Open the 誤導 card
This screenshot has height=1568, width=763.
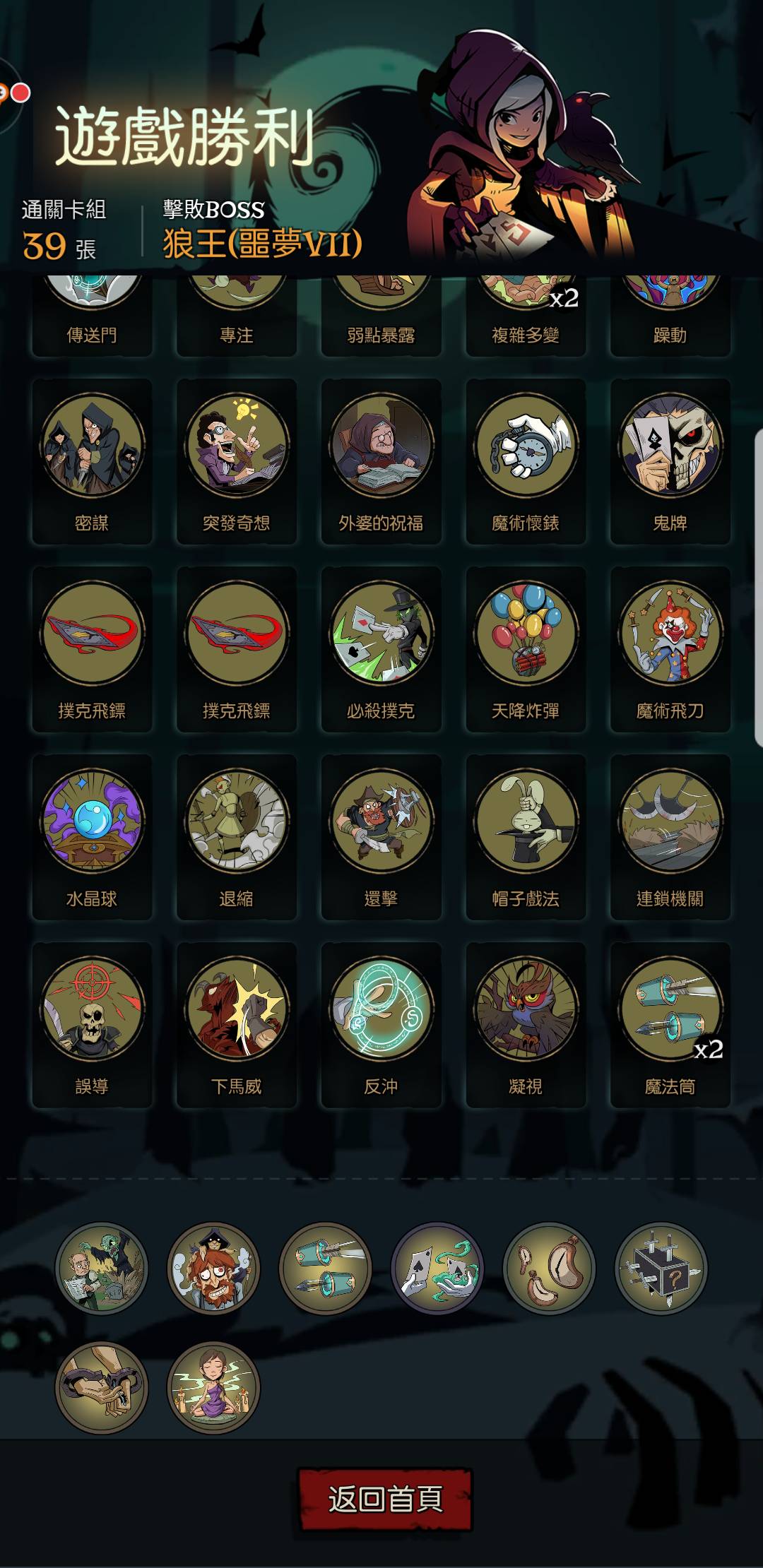[x=92, y=1024]
